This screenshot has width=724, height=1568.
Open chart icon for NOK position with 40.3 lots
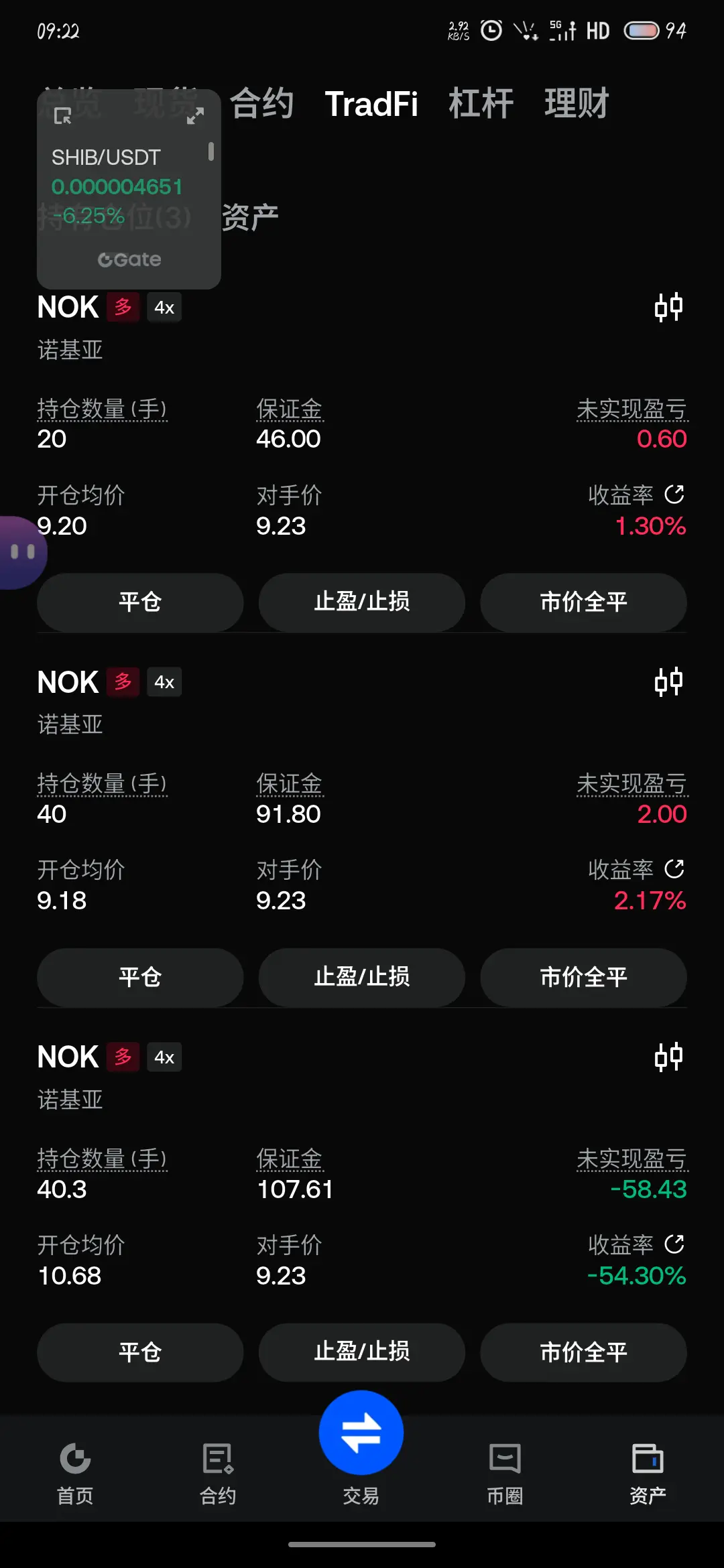click(668, 1057)
